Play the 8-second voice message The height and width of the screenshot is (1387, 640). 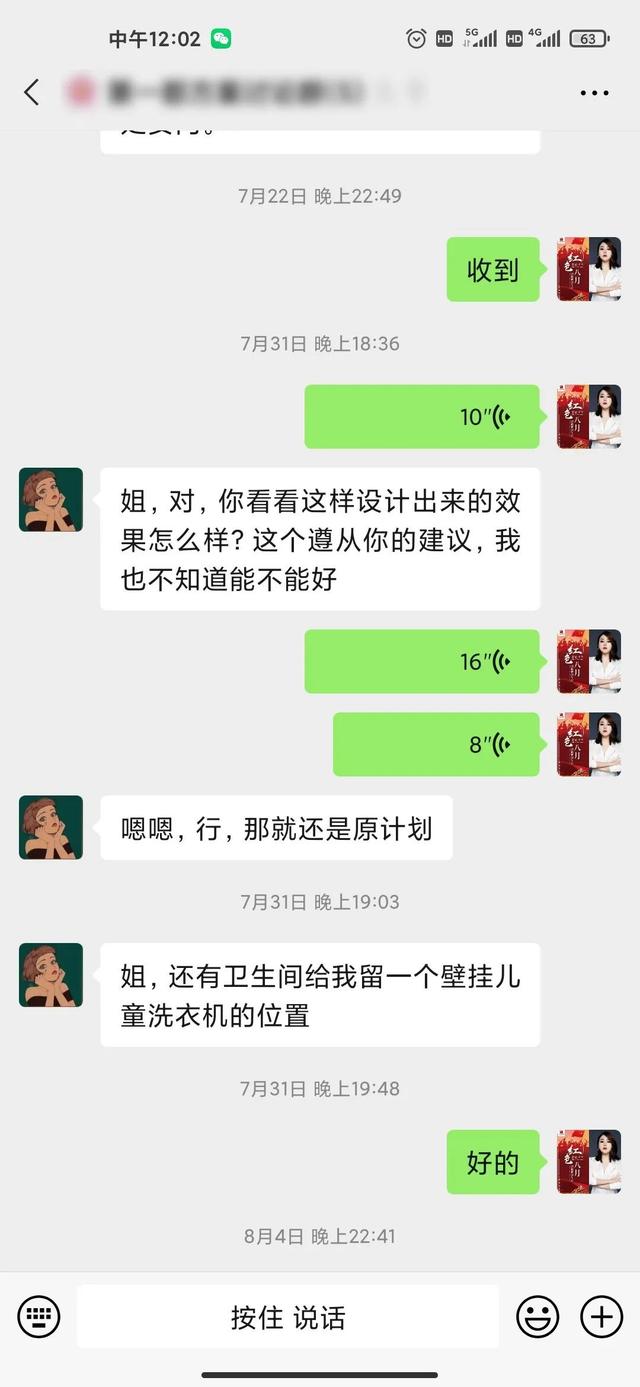[435, 744]
